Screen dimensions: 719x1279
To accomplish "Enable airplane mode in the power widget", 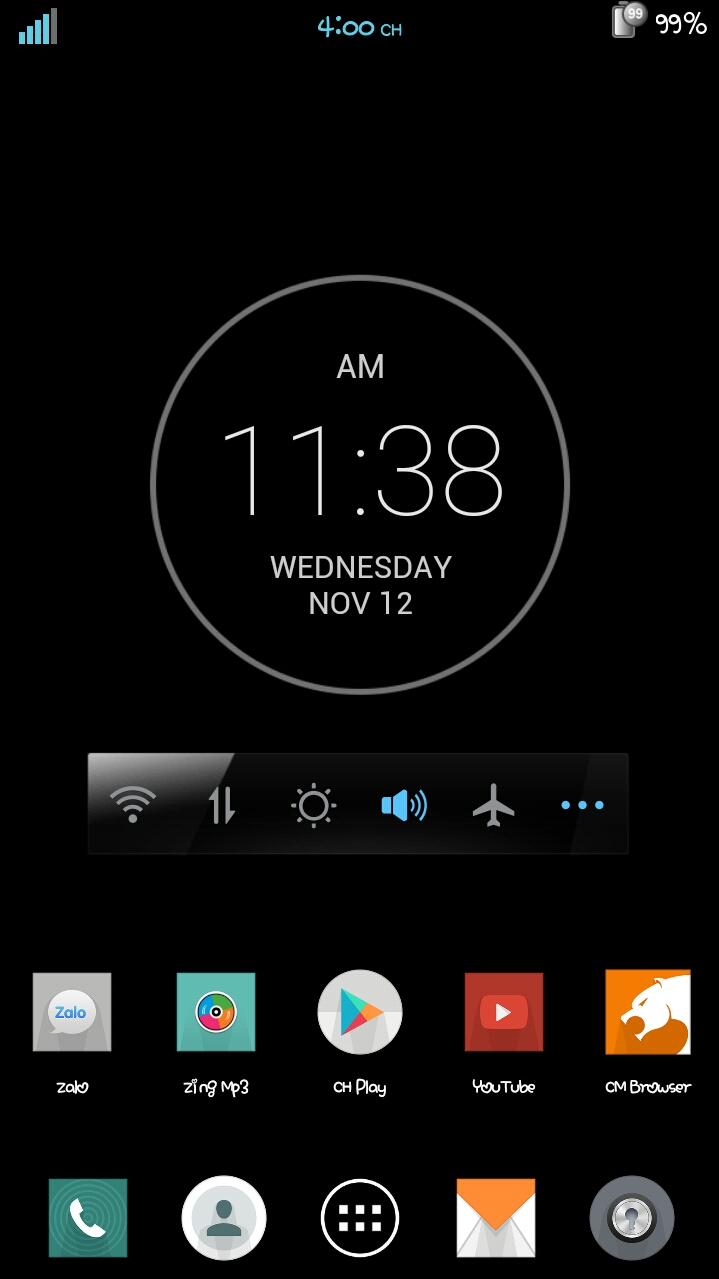I will click(x=494, y=804).
